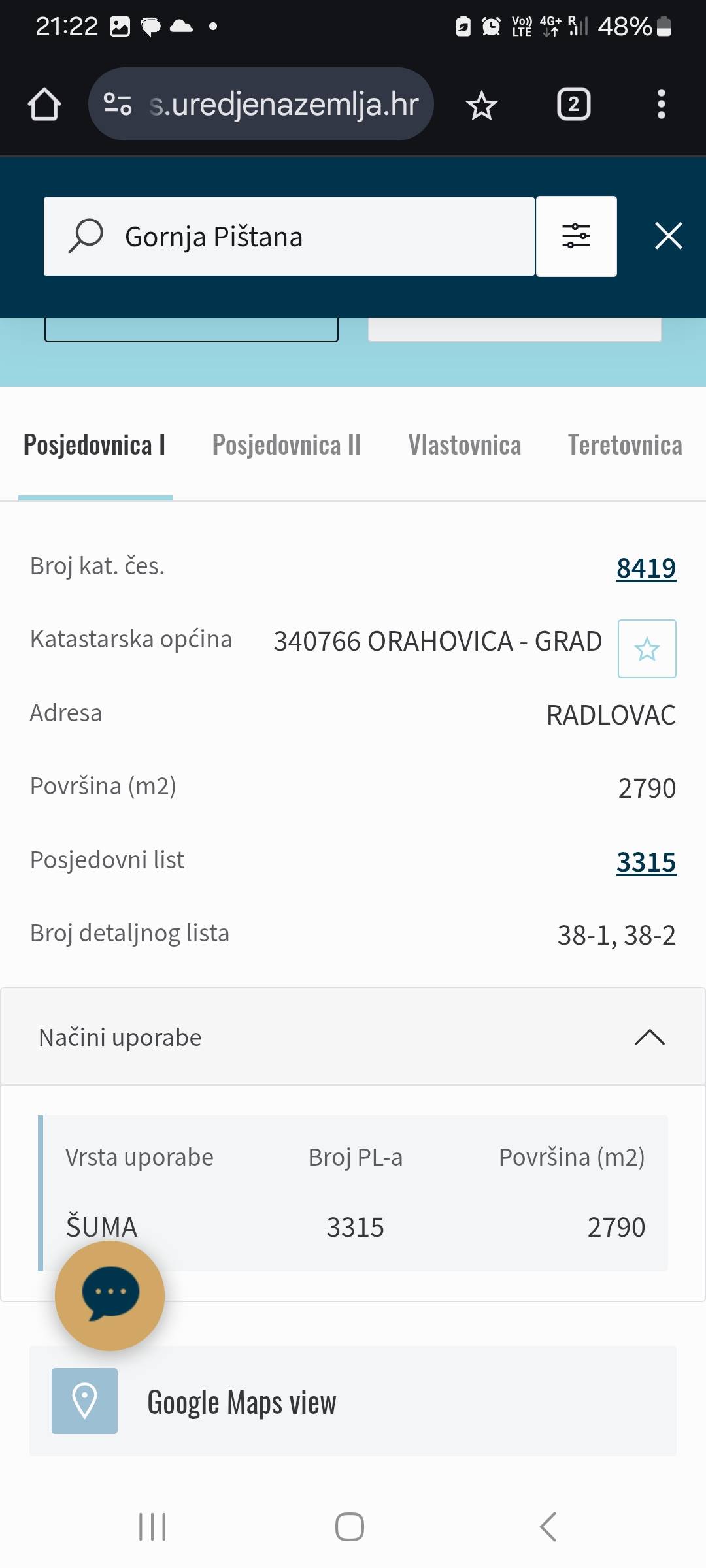Open the search filter settings

click(577, 237)
